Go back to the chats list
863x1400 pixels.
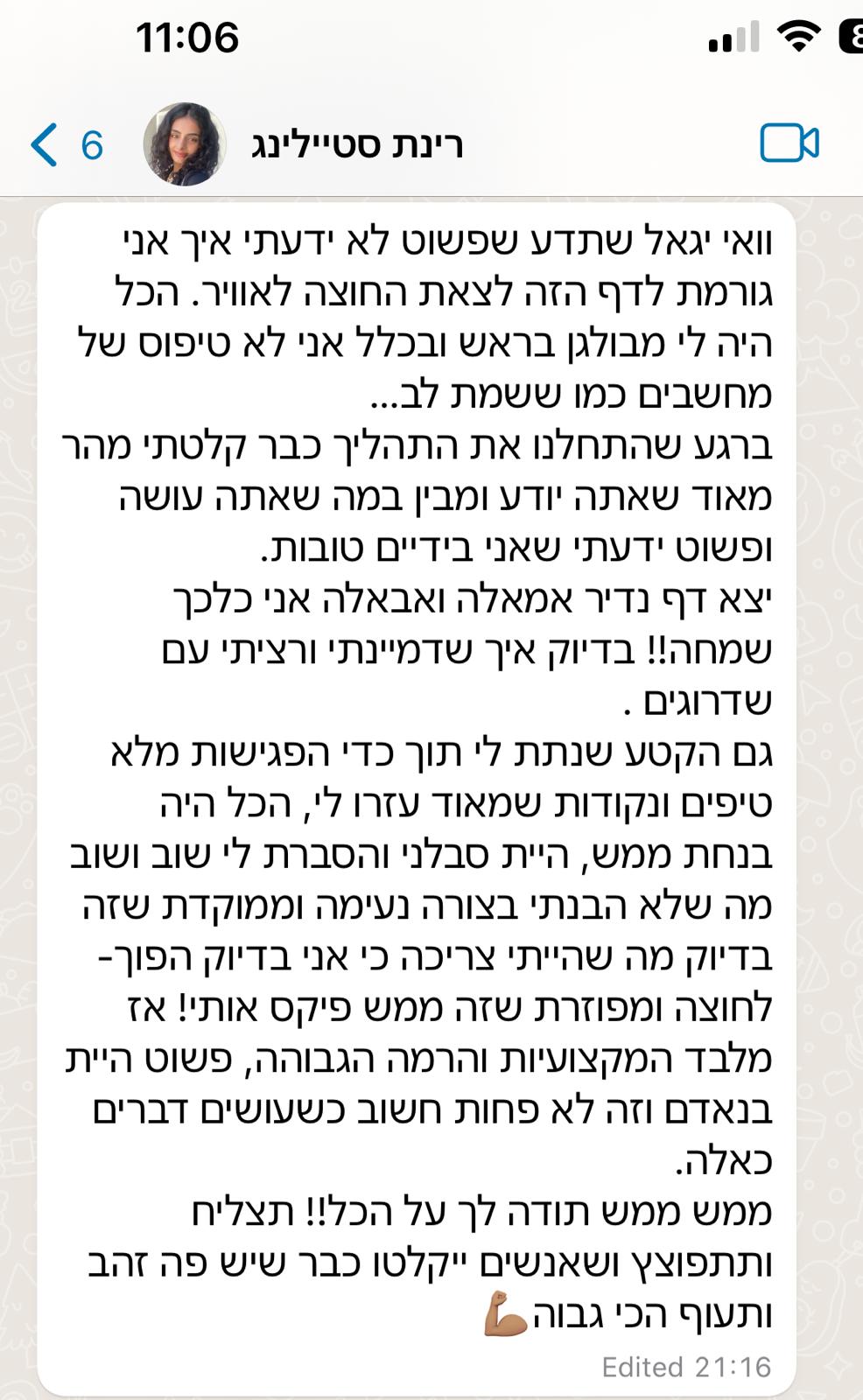pyautogui.click(x=46, y=144)
